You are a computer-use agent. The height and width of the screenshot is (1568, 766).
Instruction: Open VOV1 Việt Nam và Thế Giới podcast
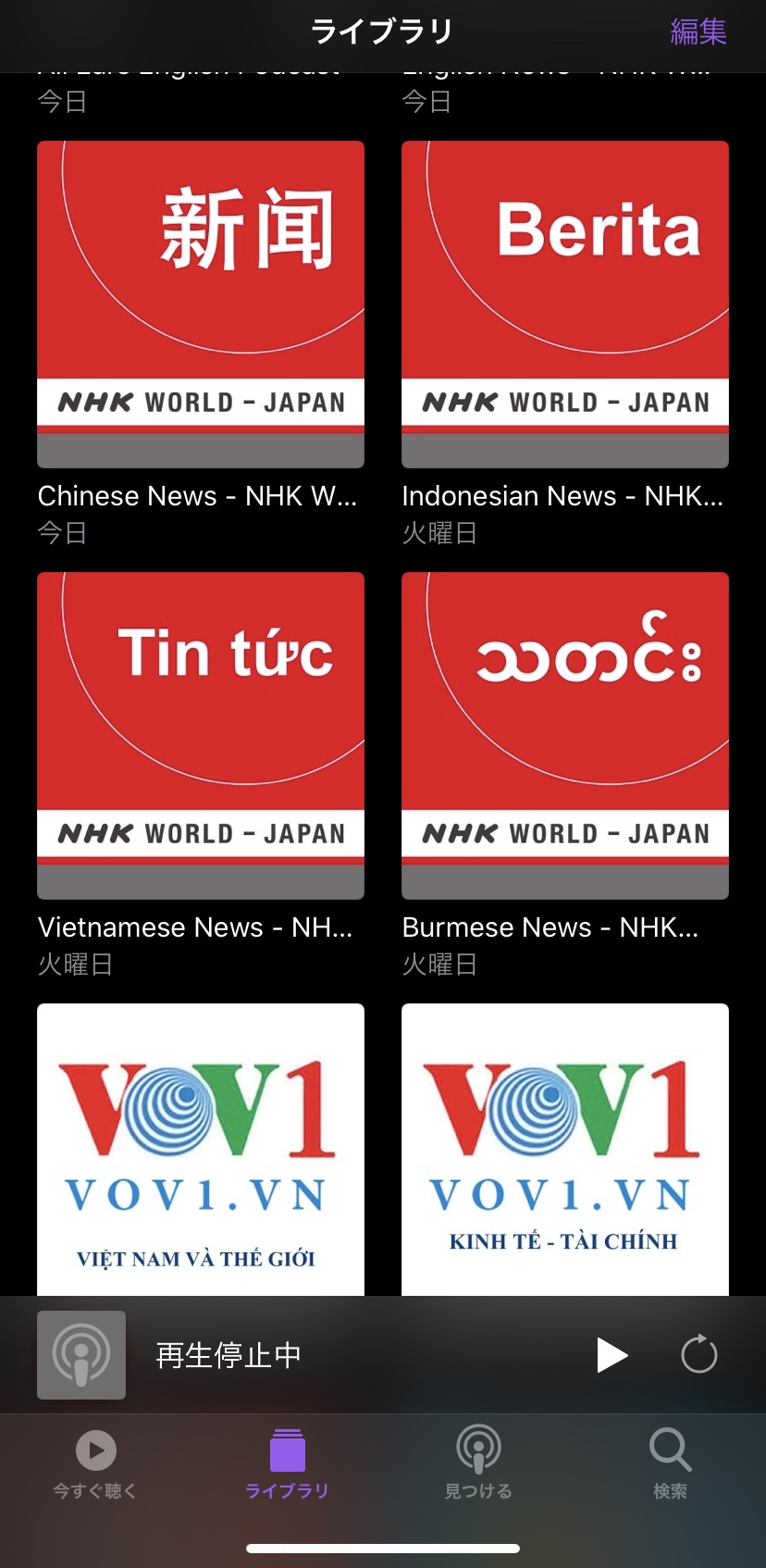click(x=201, y=1149)
